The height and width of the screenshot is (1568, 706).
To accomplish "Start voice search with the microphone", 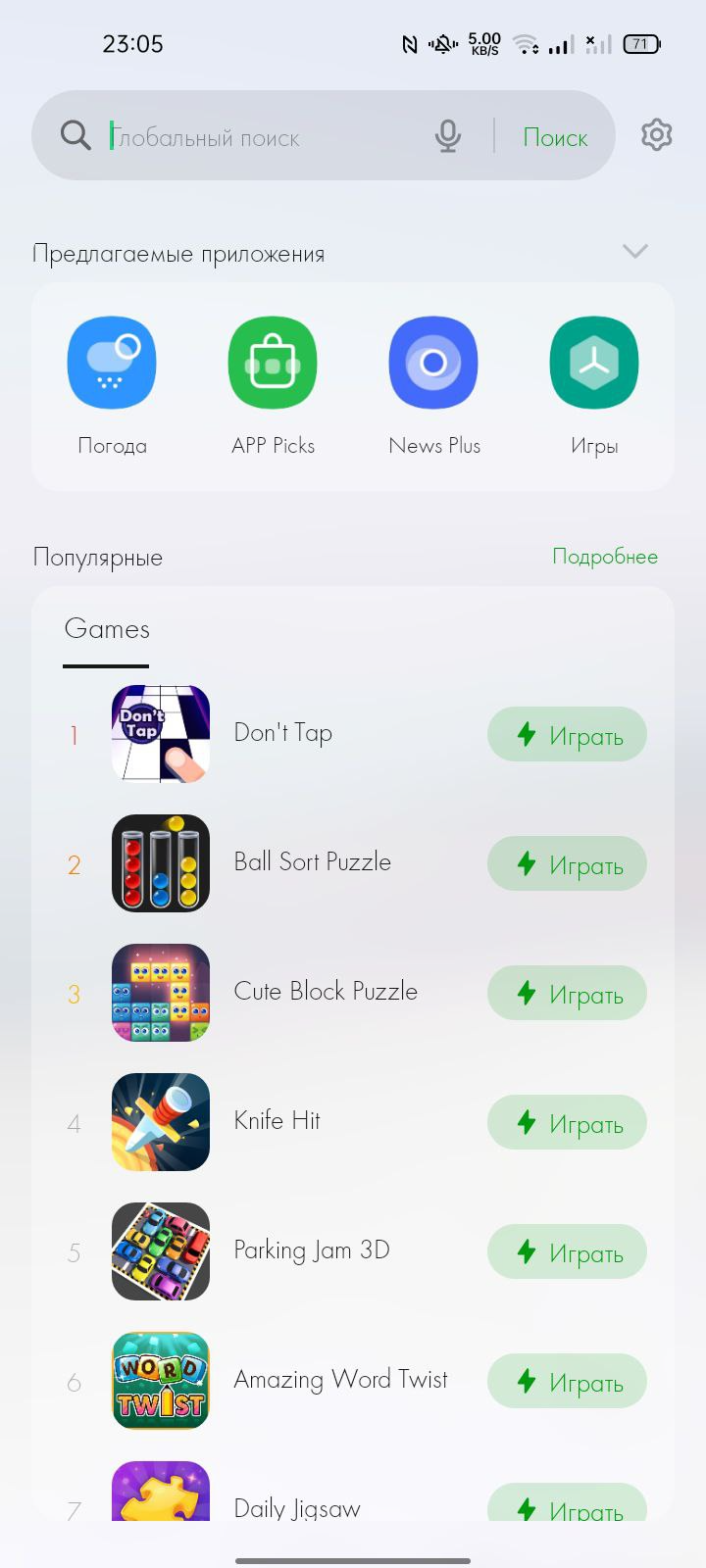I will (448, 136).
